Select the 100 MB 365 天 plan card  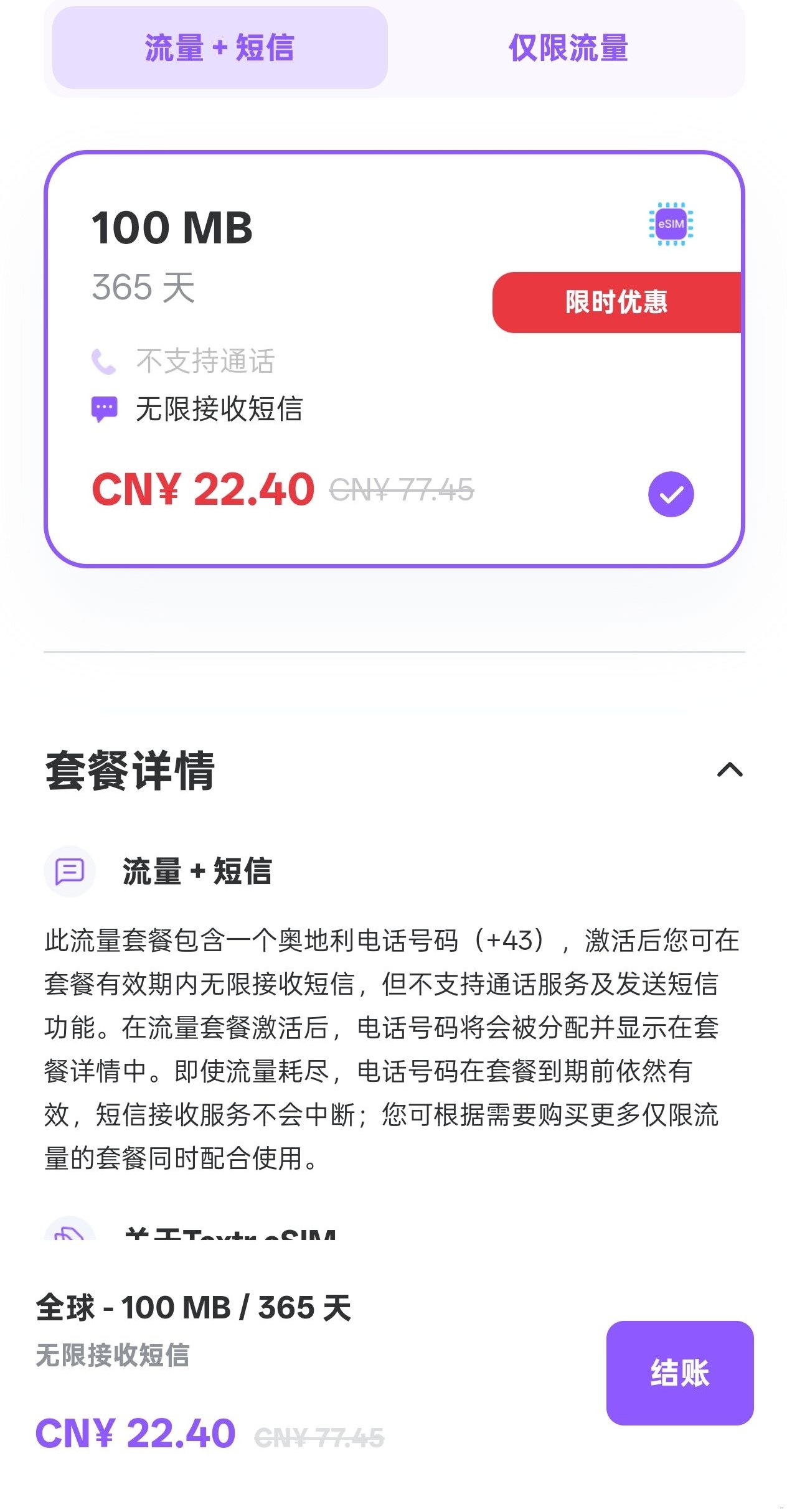(x=393, y=359)
